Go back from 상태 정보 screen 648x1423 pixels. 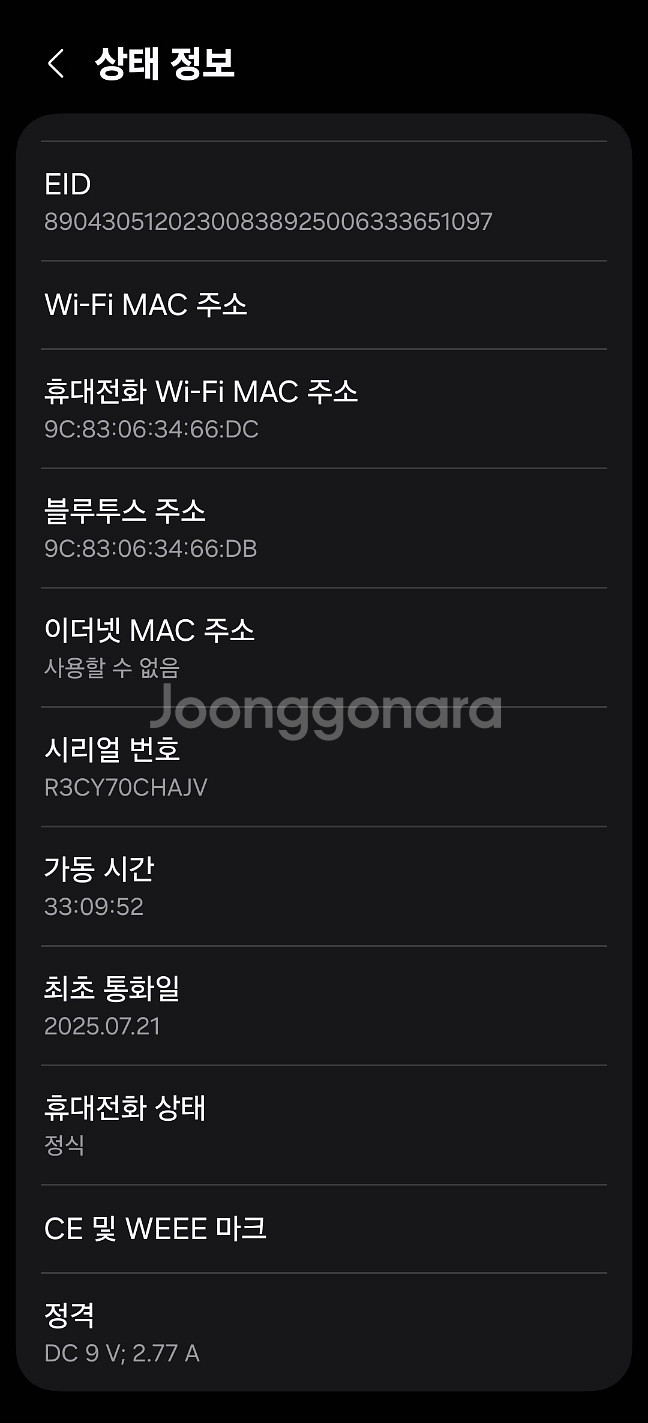(x=56, y=64)
